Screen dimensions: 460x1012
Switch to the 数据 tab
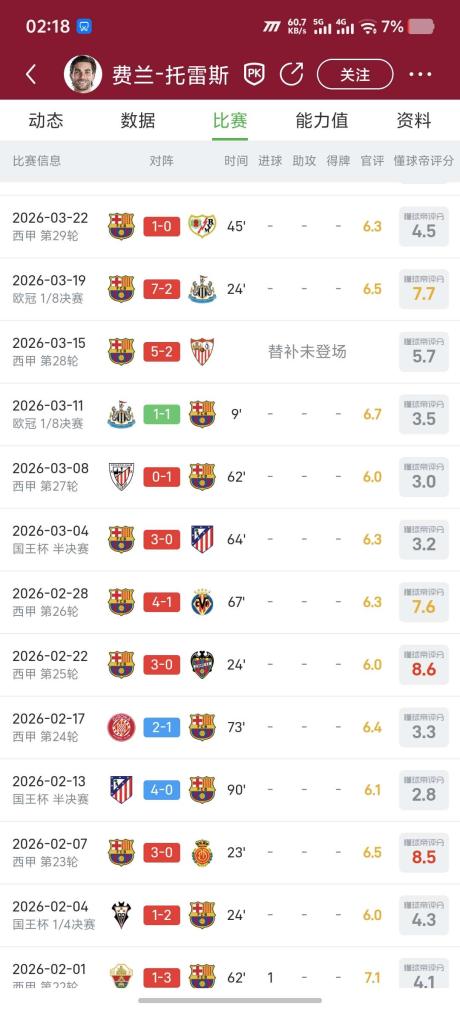pos(137,120)
